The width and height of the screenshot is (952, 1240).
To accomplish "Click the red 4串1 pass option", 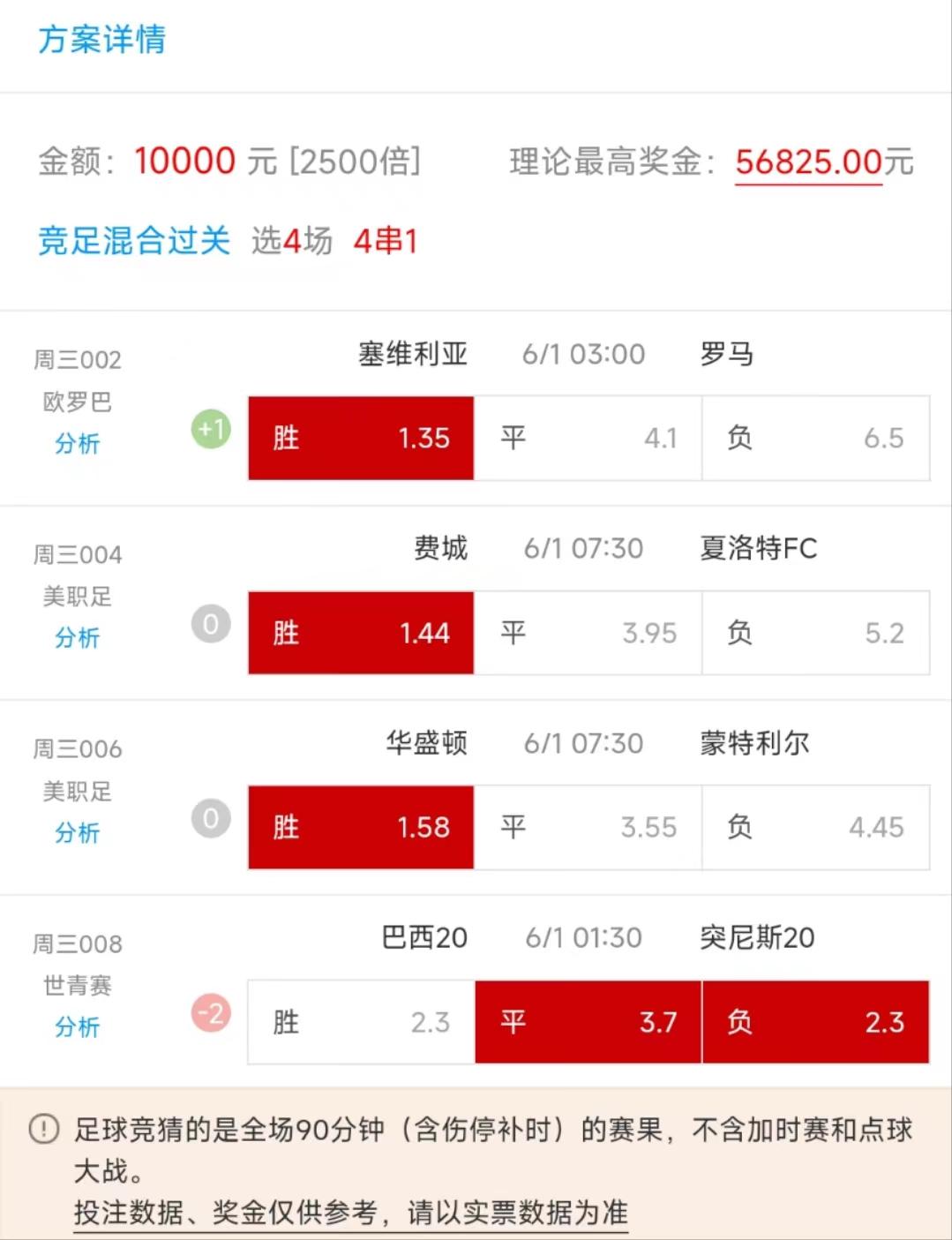I will coord(386,241).
